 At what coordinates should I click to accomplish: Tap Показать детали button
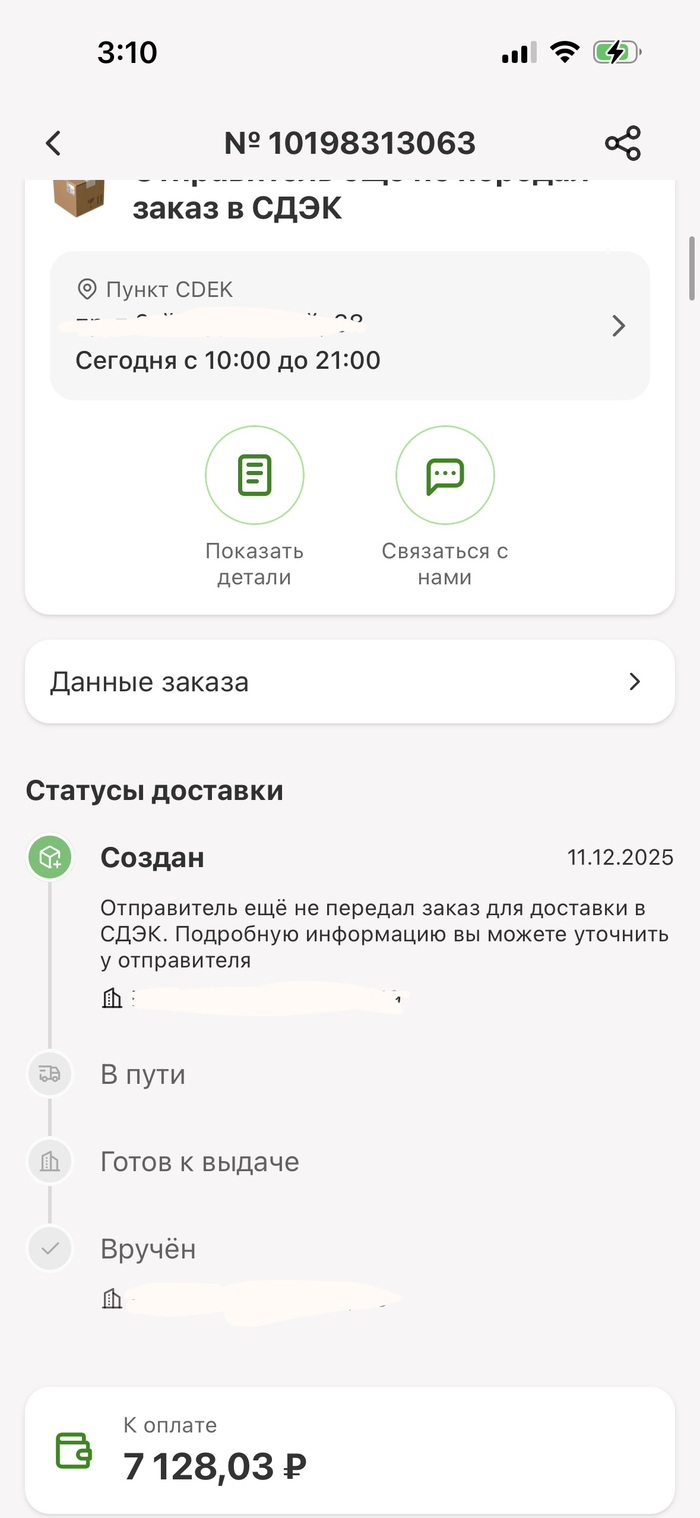click(x=254, y=476)
